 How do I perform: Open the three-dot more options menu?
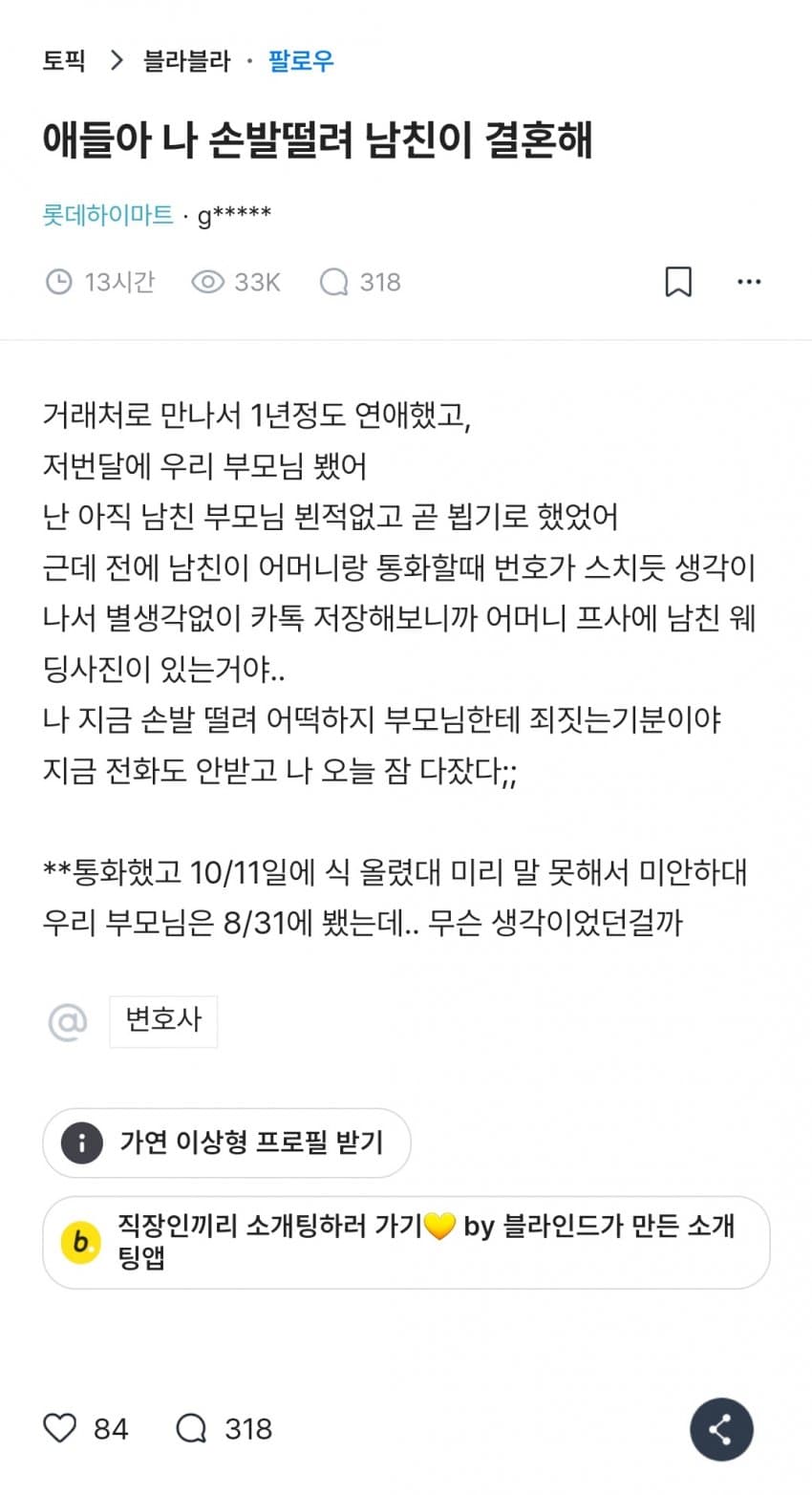coord(749,281)
